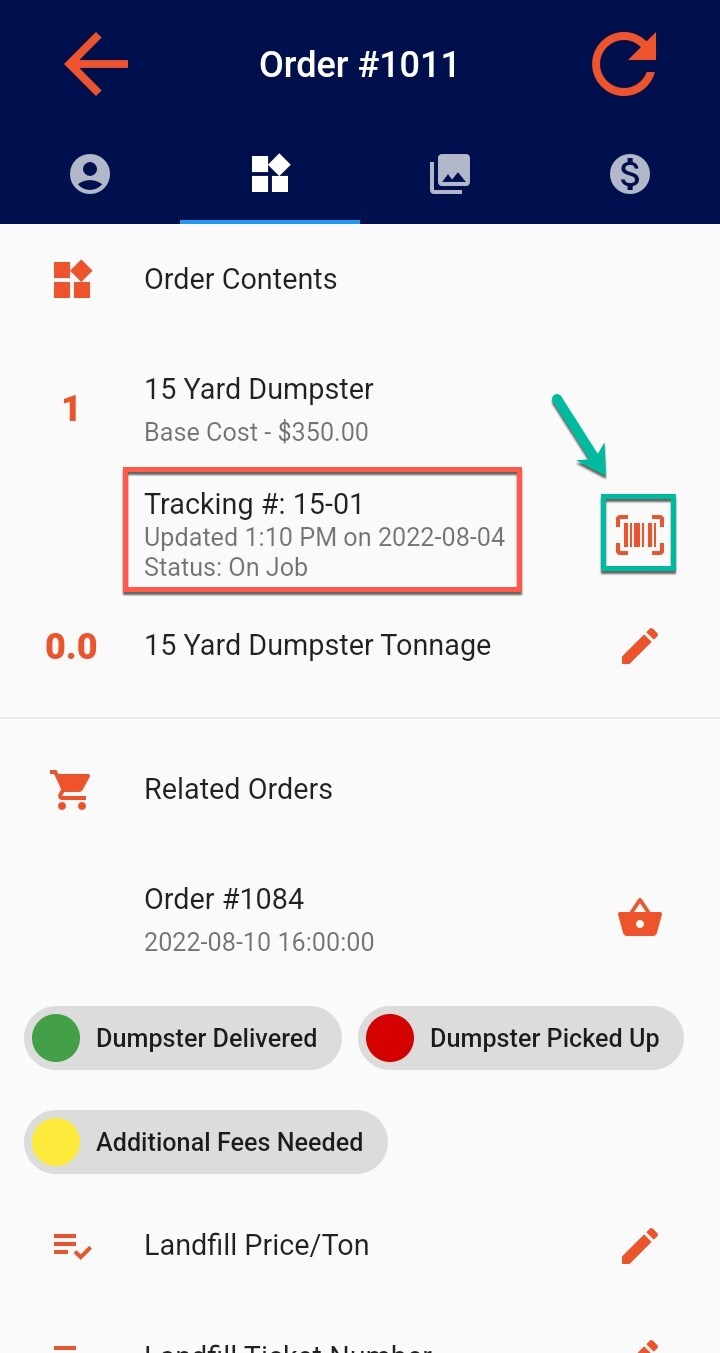Select the Additional Fees Needed chip

click(206, 1142)
